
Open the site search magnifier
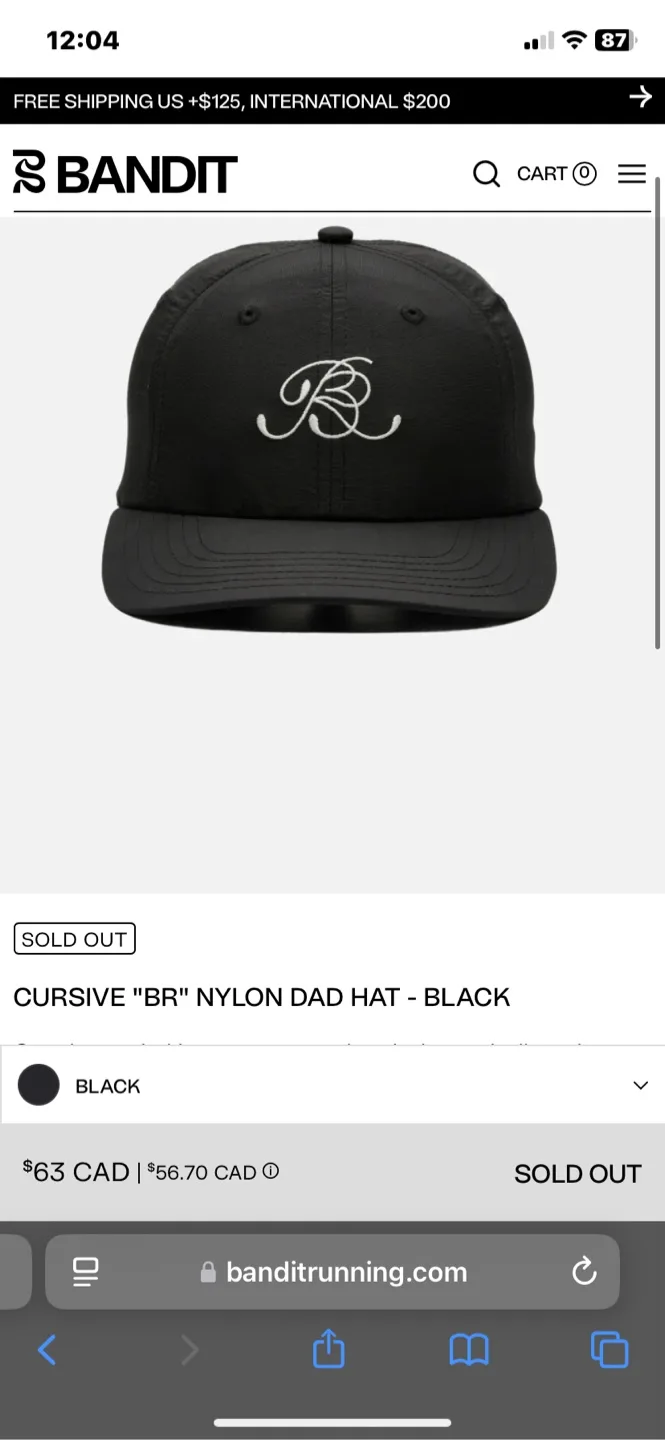coord(486,174)
